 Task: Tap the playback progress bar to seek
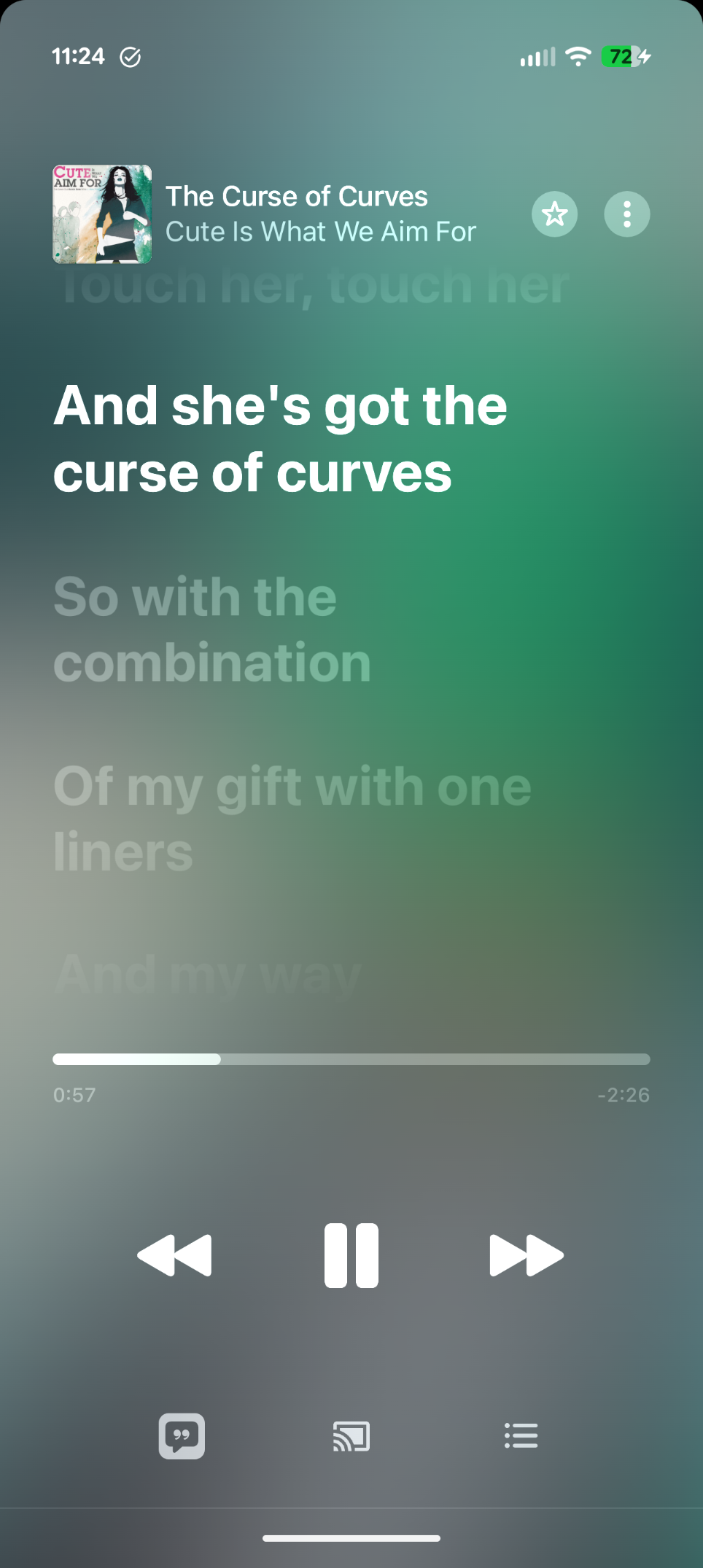(351, 1059)
